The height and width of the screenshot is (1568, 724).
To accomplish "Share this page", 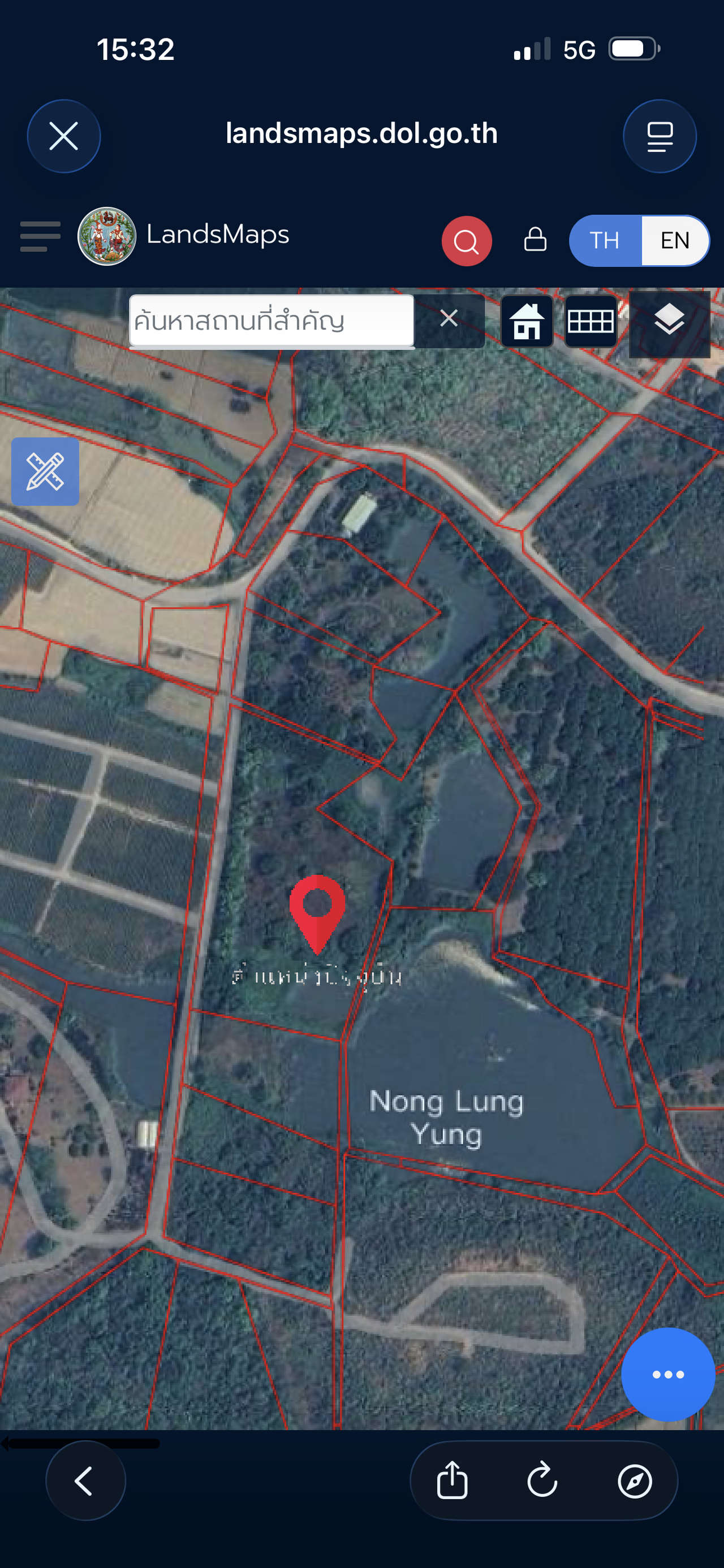I will pos(453,1480).
